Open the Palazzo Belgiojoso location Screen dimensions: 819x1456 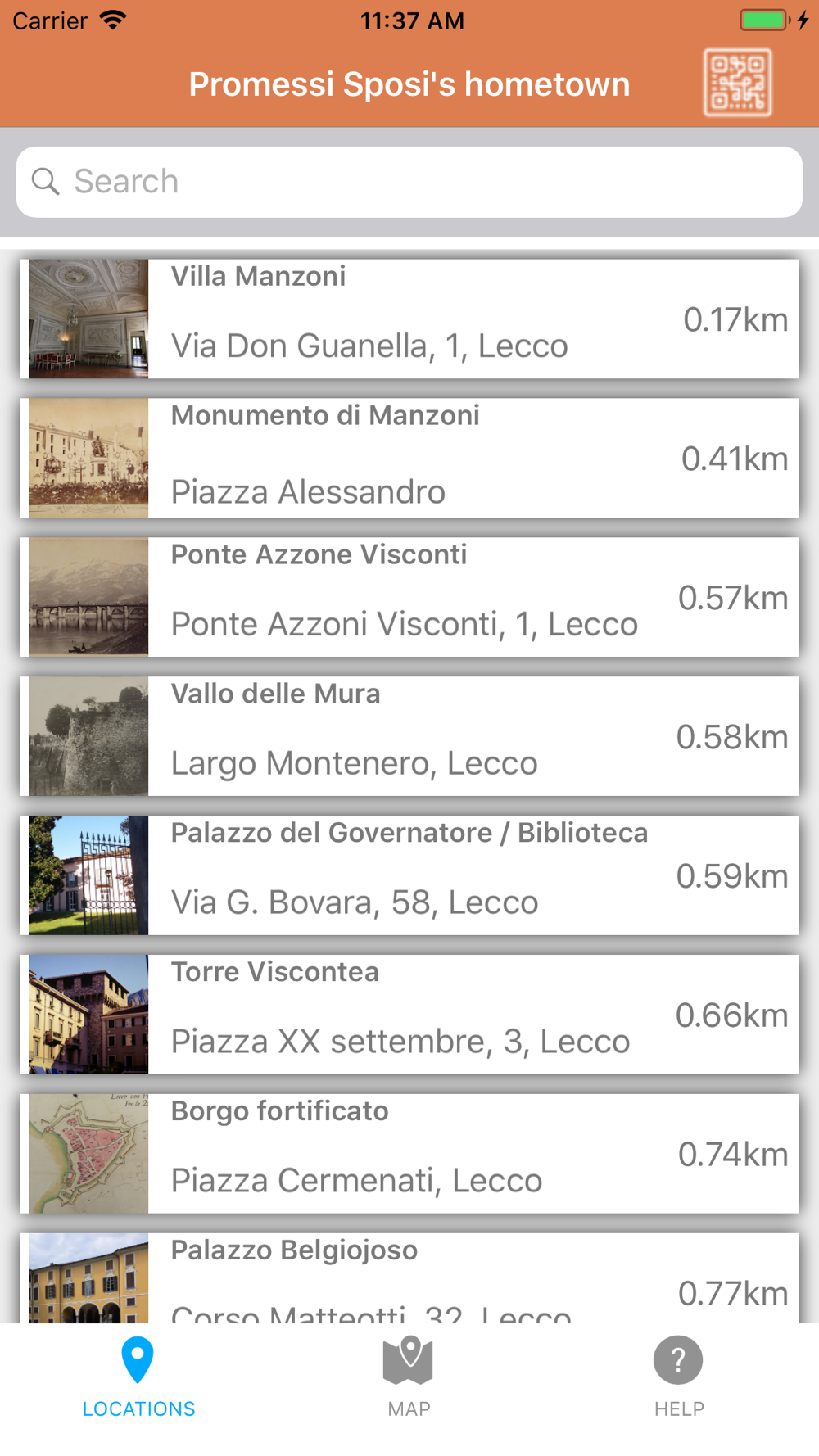coord(409,1279)
